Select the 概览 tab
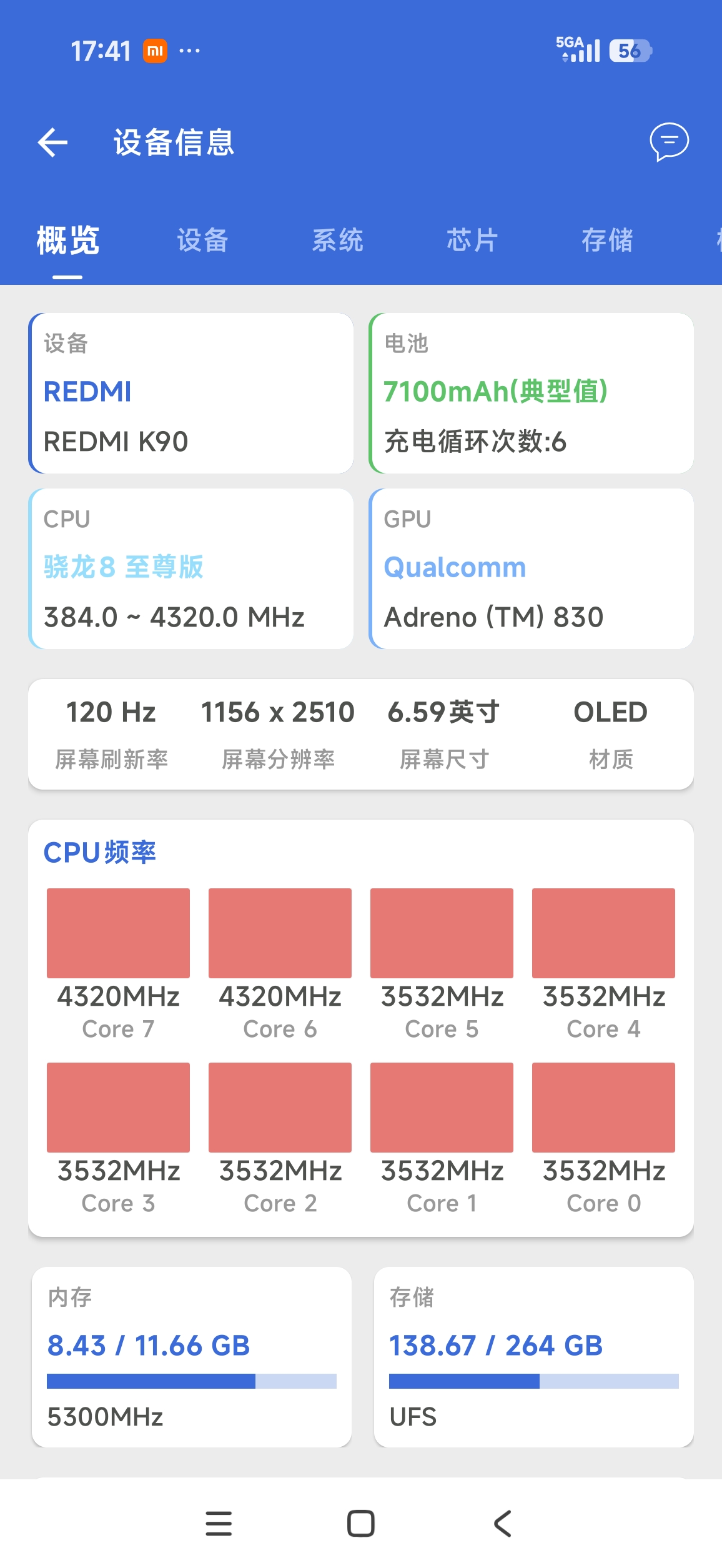The height and width of the screenshot is (1568, 722). [67, 241]
